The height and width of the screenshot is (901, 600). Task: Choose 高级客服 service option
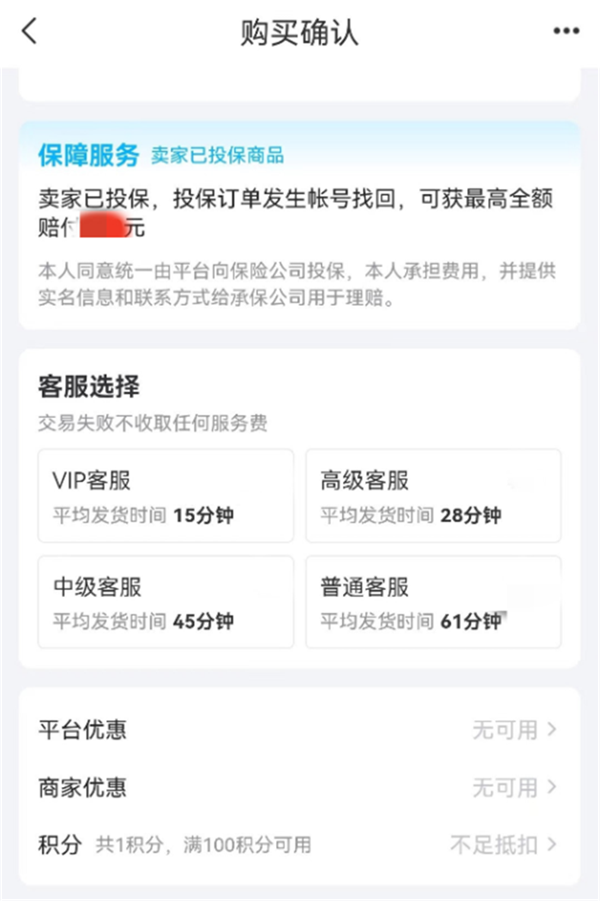click(433, 496)
